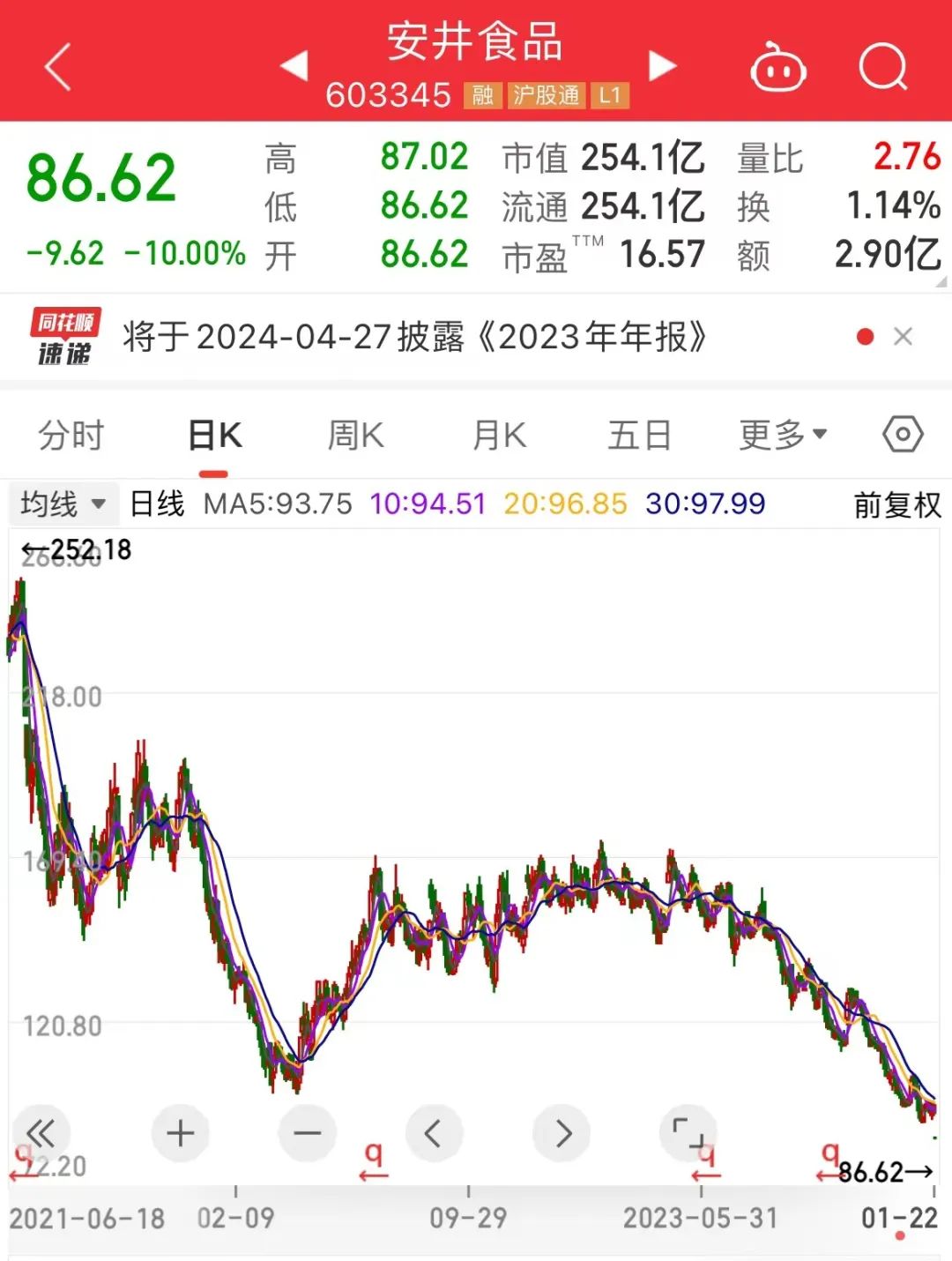
Task: Open the 2023年年报 disclosure notice
Action: [414, 337]
